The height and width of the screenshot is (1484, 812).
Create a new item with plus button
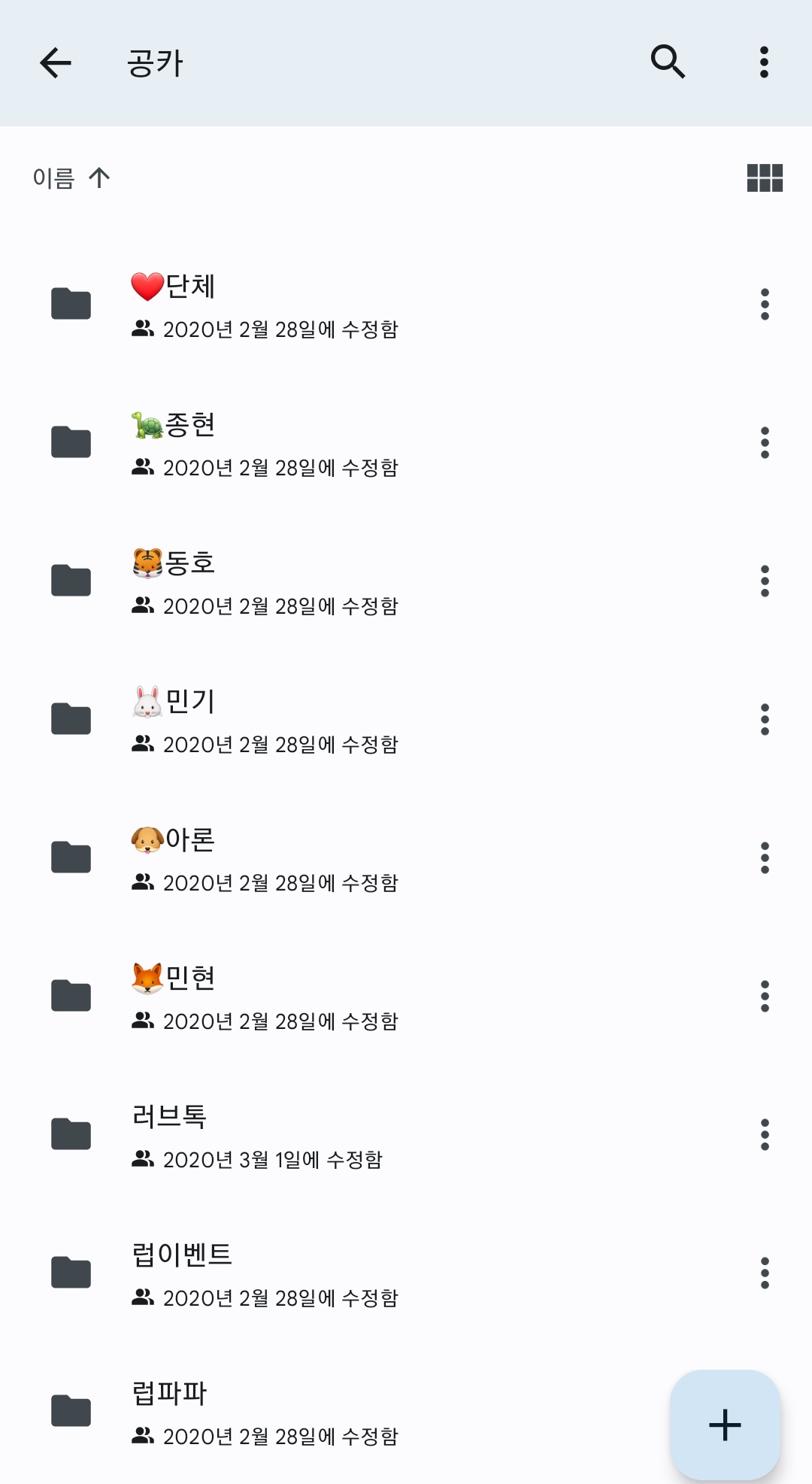pos(725,1425)
